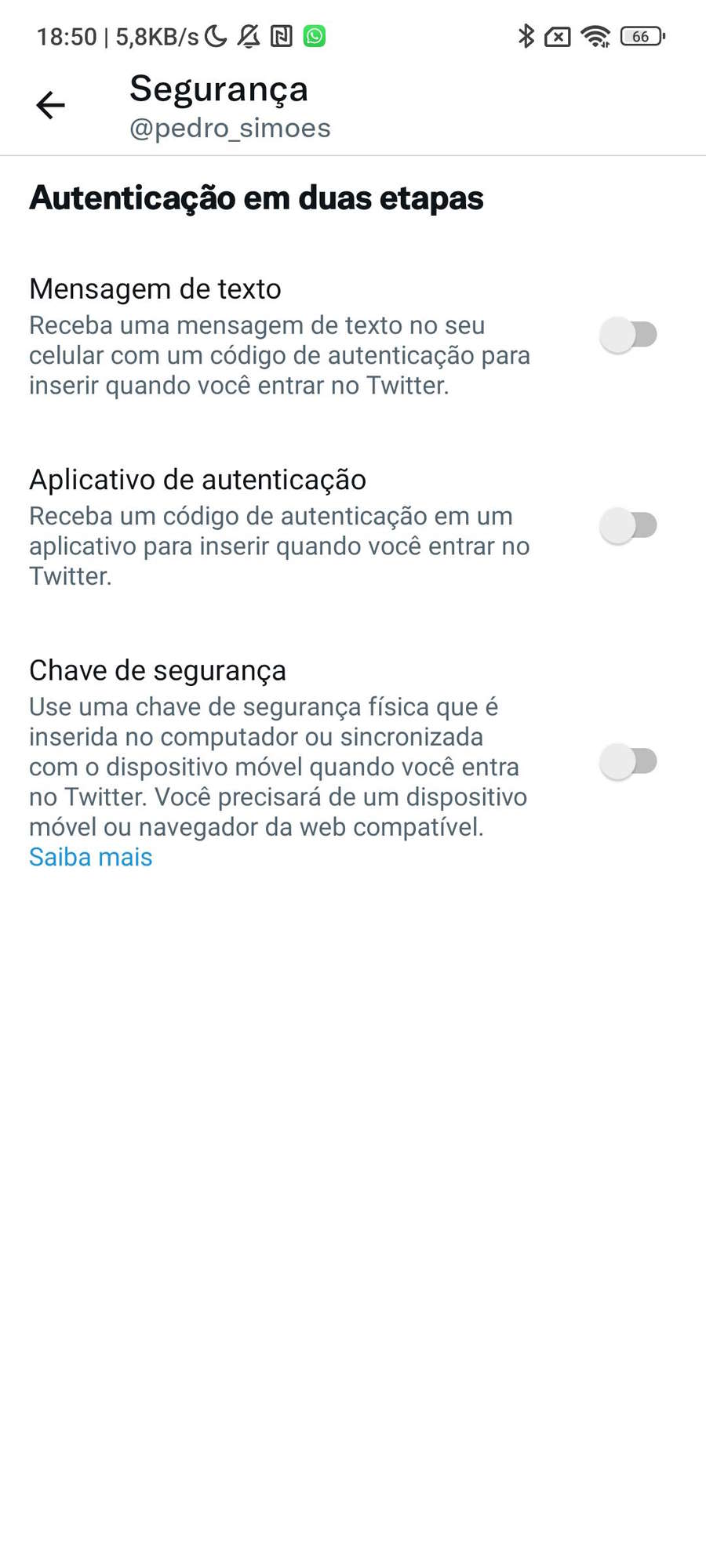Enable Mensagem de texto authentication
The image size is (706, 1568).
[628, 335]
